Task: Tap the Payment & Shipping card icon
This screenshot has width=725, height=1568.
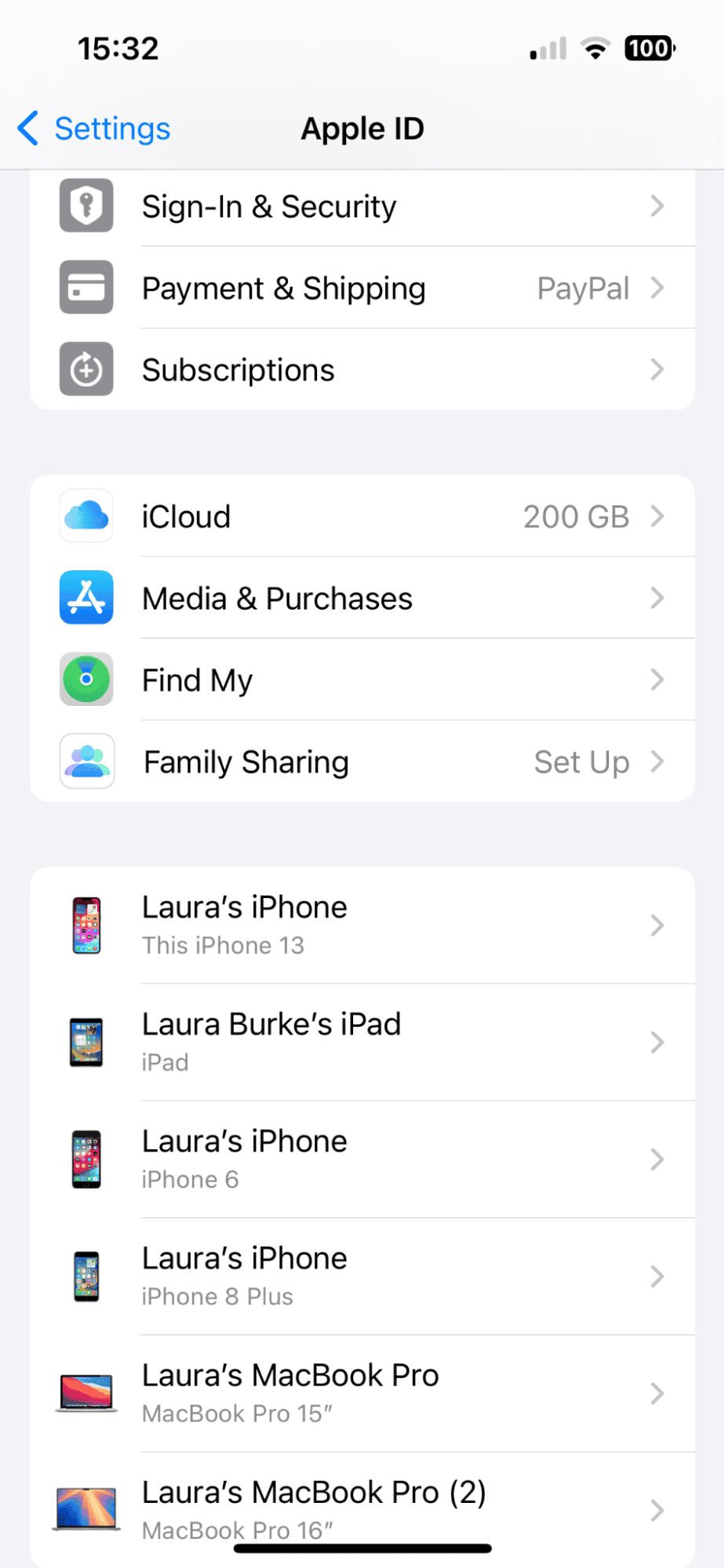Action: (86, 288)
